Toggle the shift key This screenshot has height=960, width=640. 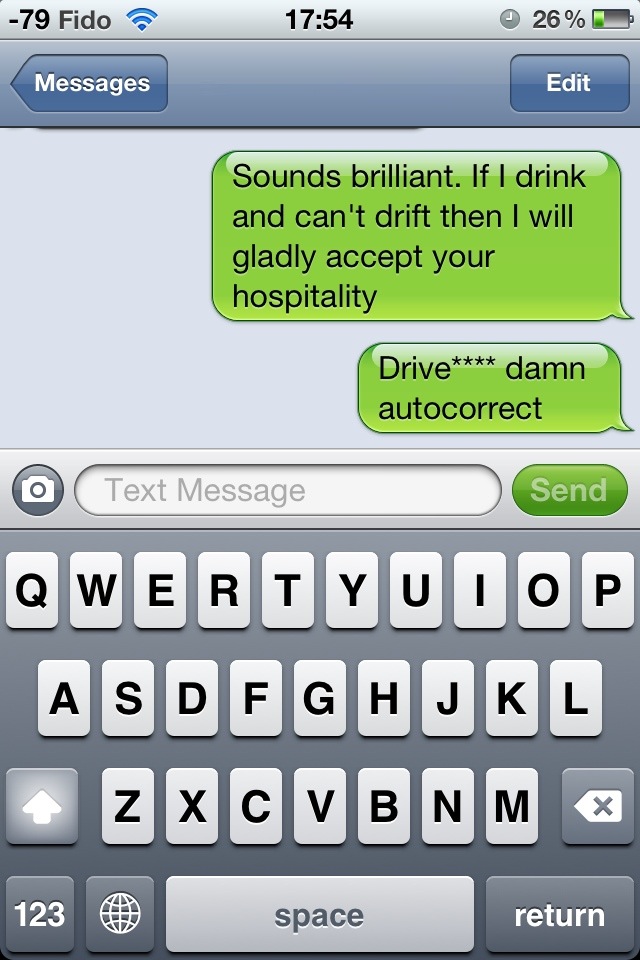42,806
